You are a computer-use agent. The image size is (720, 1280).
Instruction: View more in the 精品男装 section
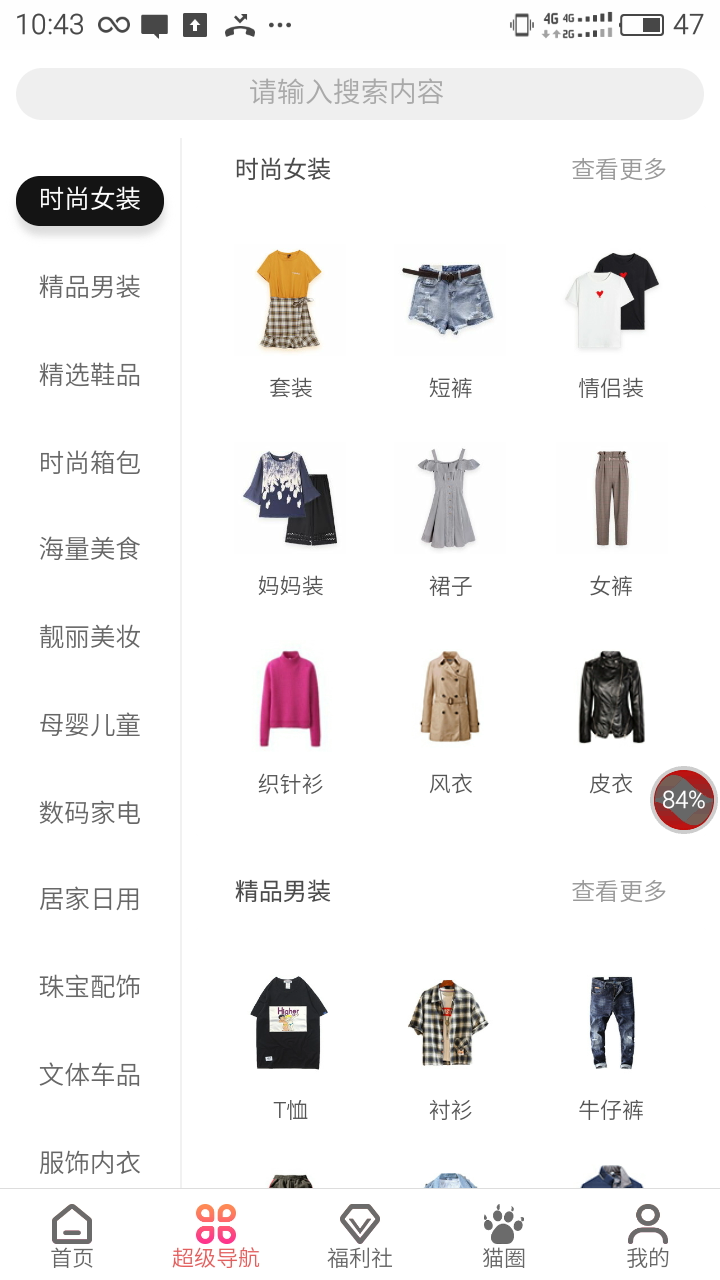coord(618,891)
